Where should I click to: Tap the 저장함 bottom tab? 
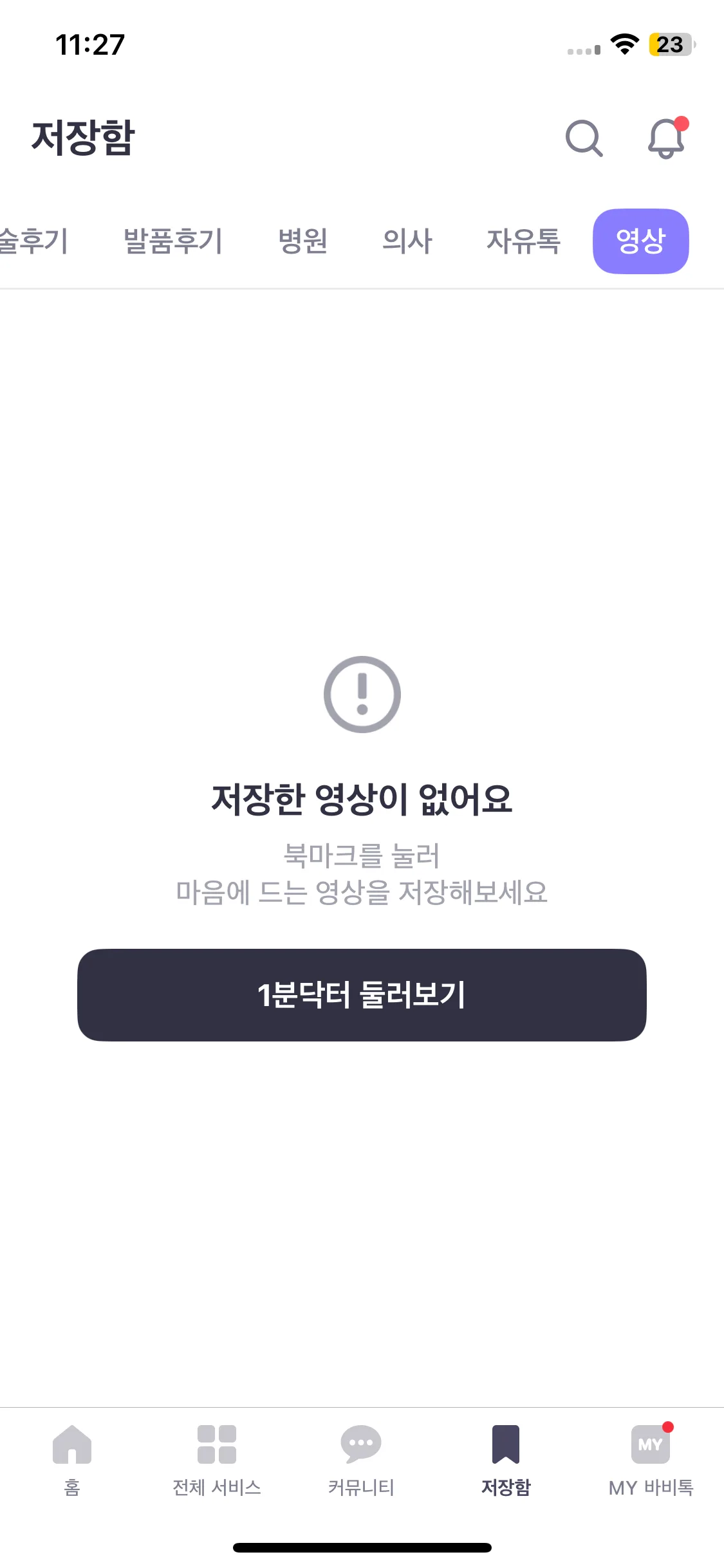[506, 1460]
